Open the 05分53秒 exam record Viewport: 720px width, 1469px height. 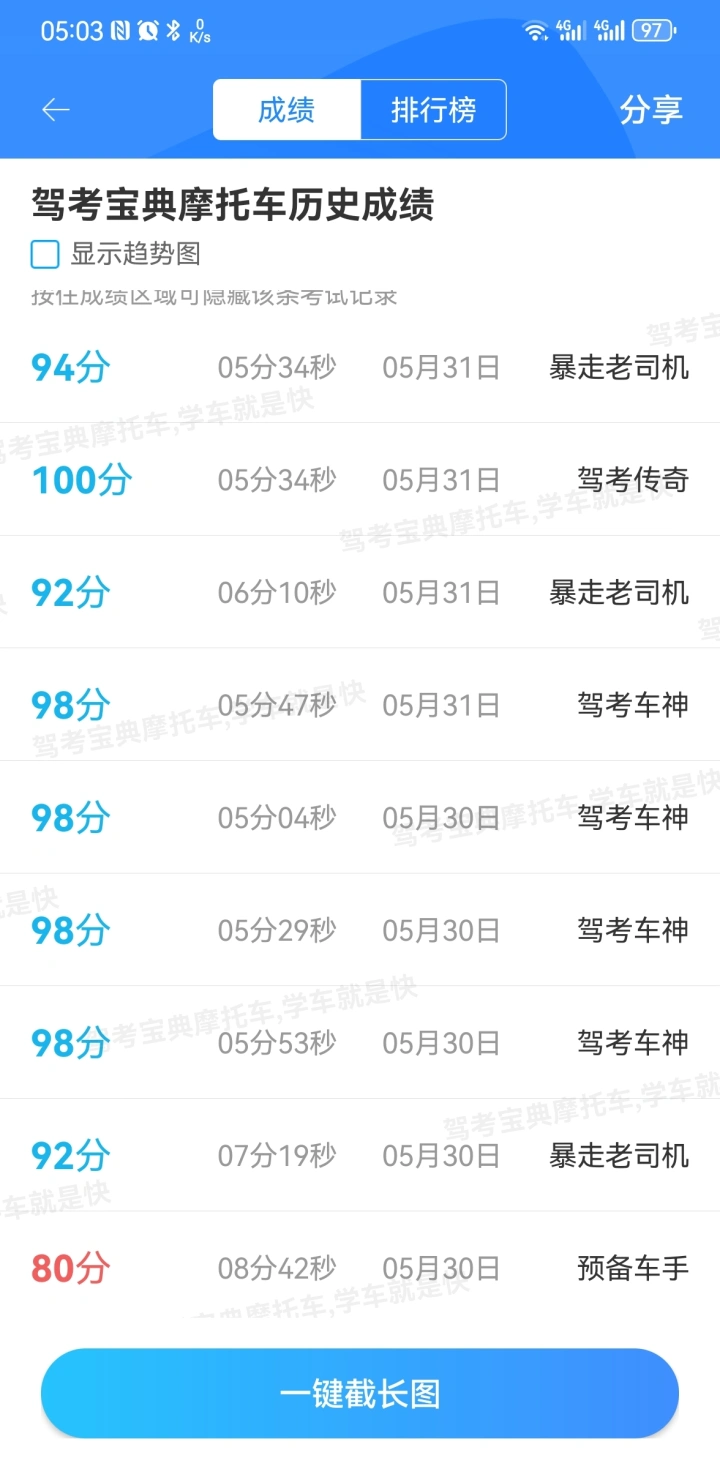[360, 1043]
